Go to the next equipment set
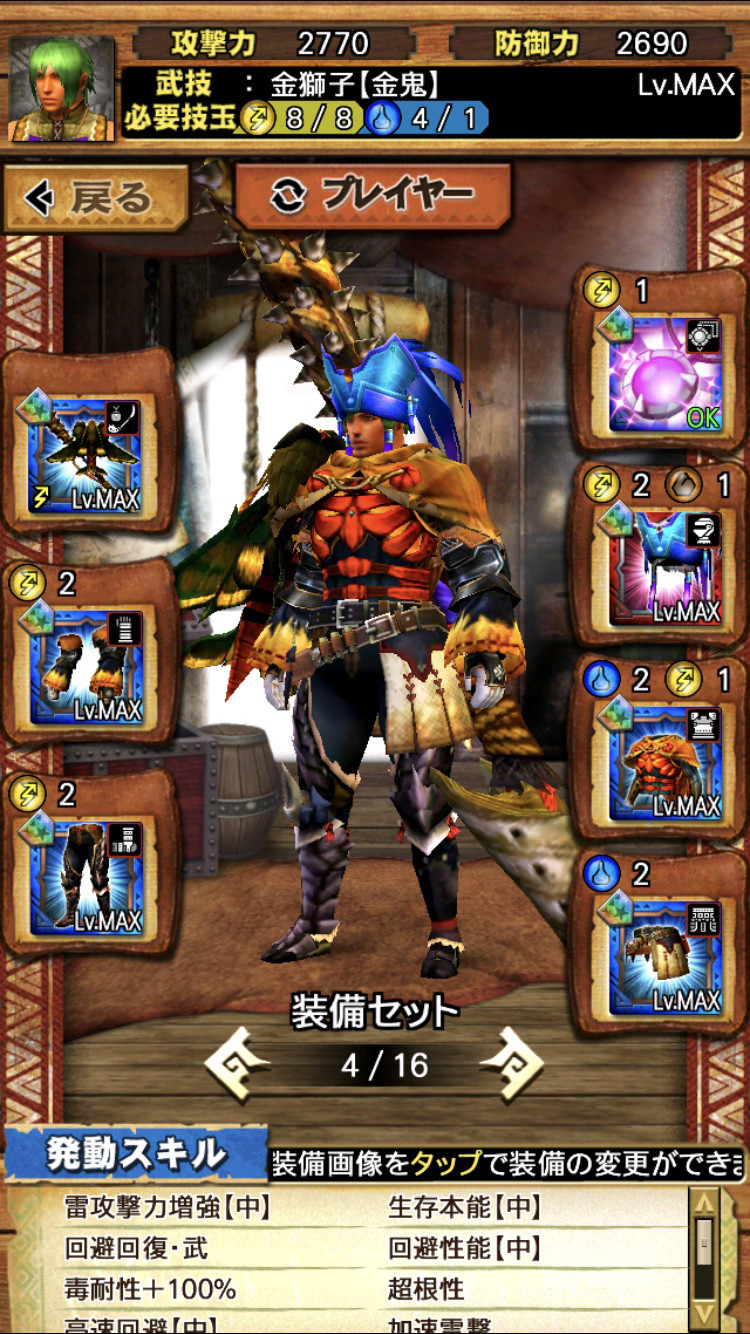750x1334 pixels. click(511, 1064)
